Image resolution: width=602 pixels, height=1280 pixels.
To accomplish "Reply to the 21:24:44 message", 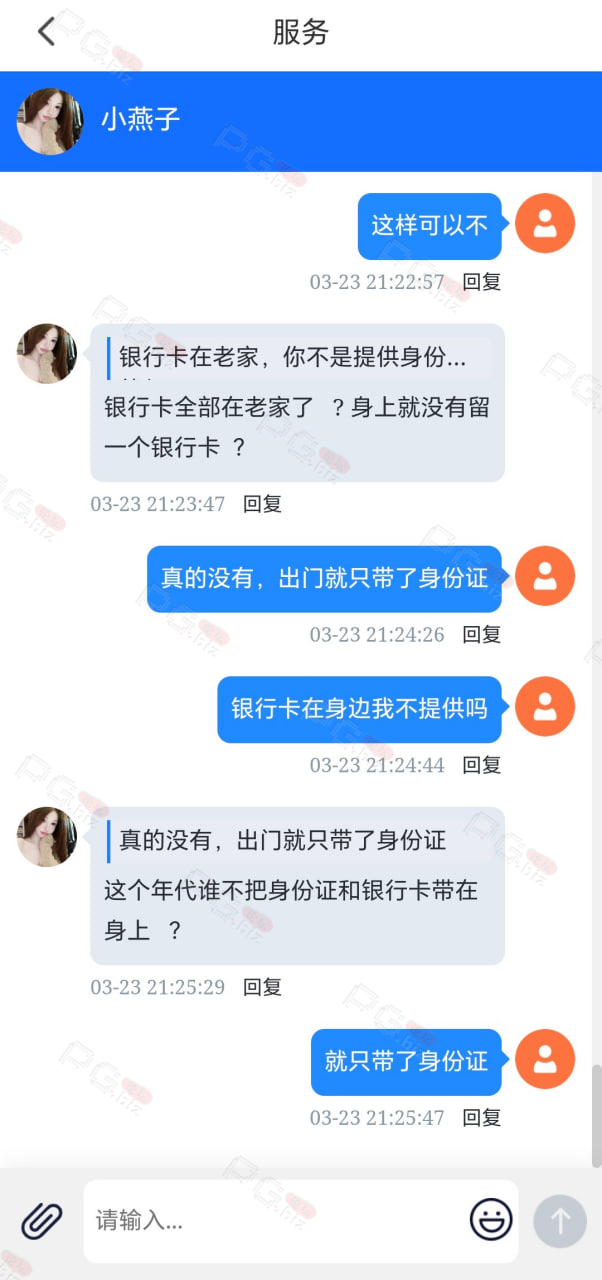I will pyautogui.click(x=482, y=765).
